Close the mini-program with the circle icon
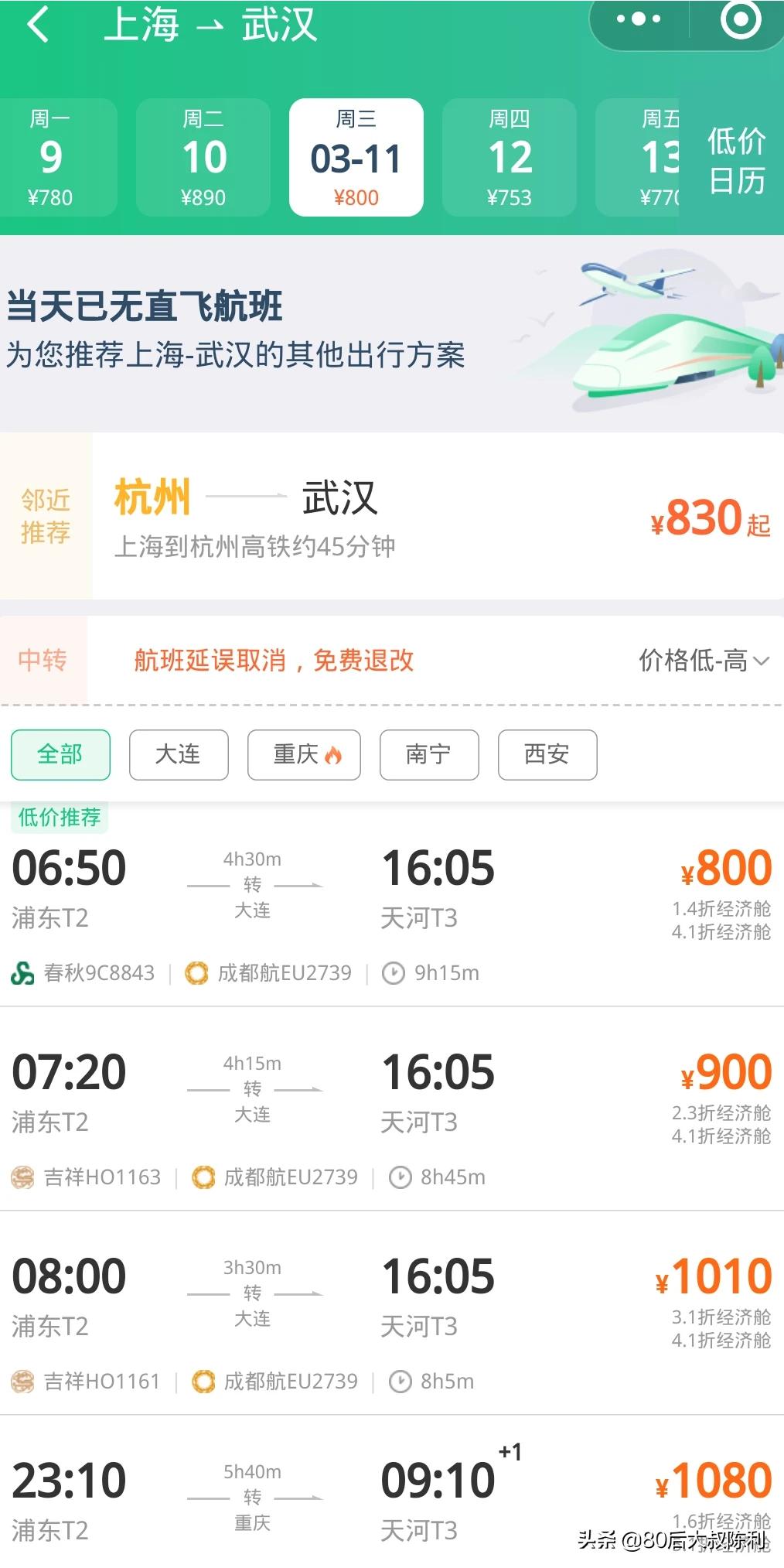Screen dimensions: 784x1568 [739, 20]
